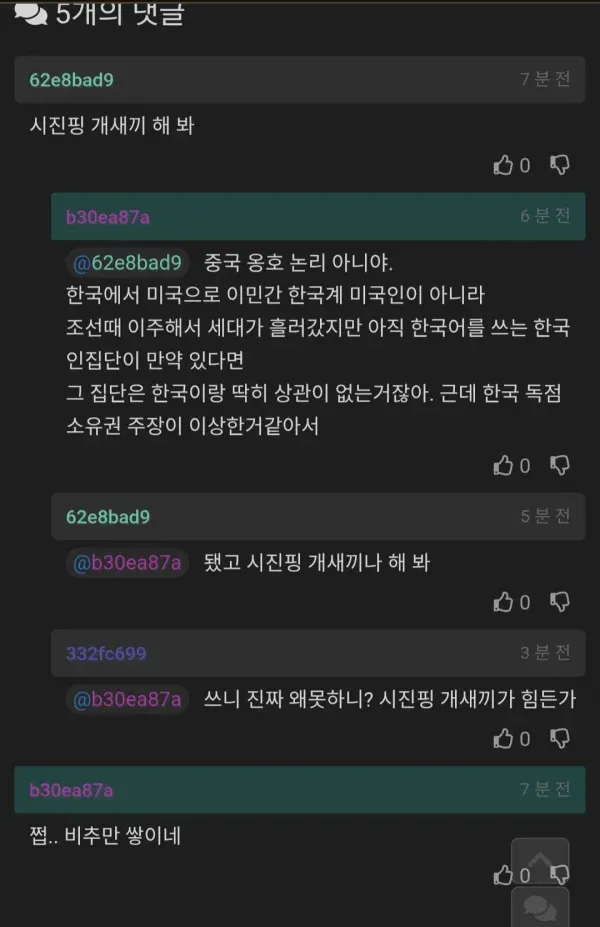
Task: Downvote 62e8bad9's reply from 5 minutes ago
Action: pos(560,602)
